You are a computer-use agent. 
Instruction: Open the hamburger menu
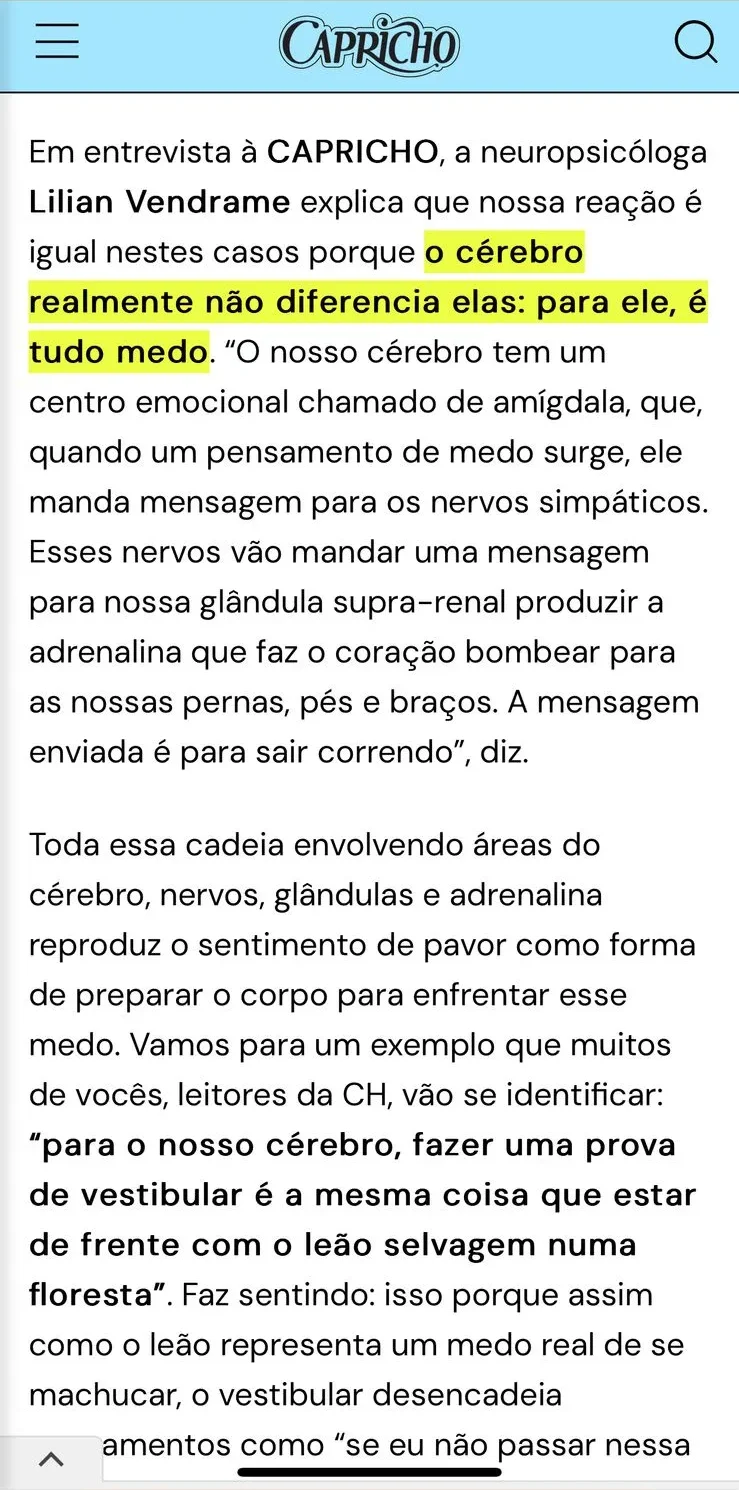coord(56,44)
